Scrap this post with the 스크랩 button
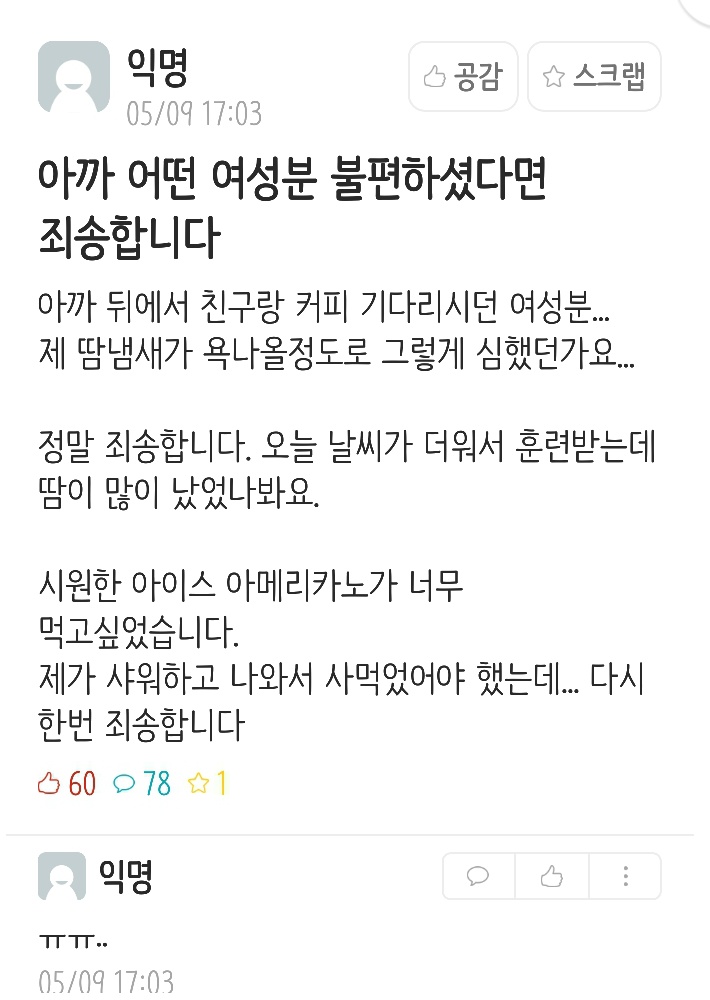 (594, 76)
